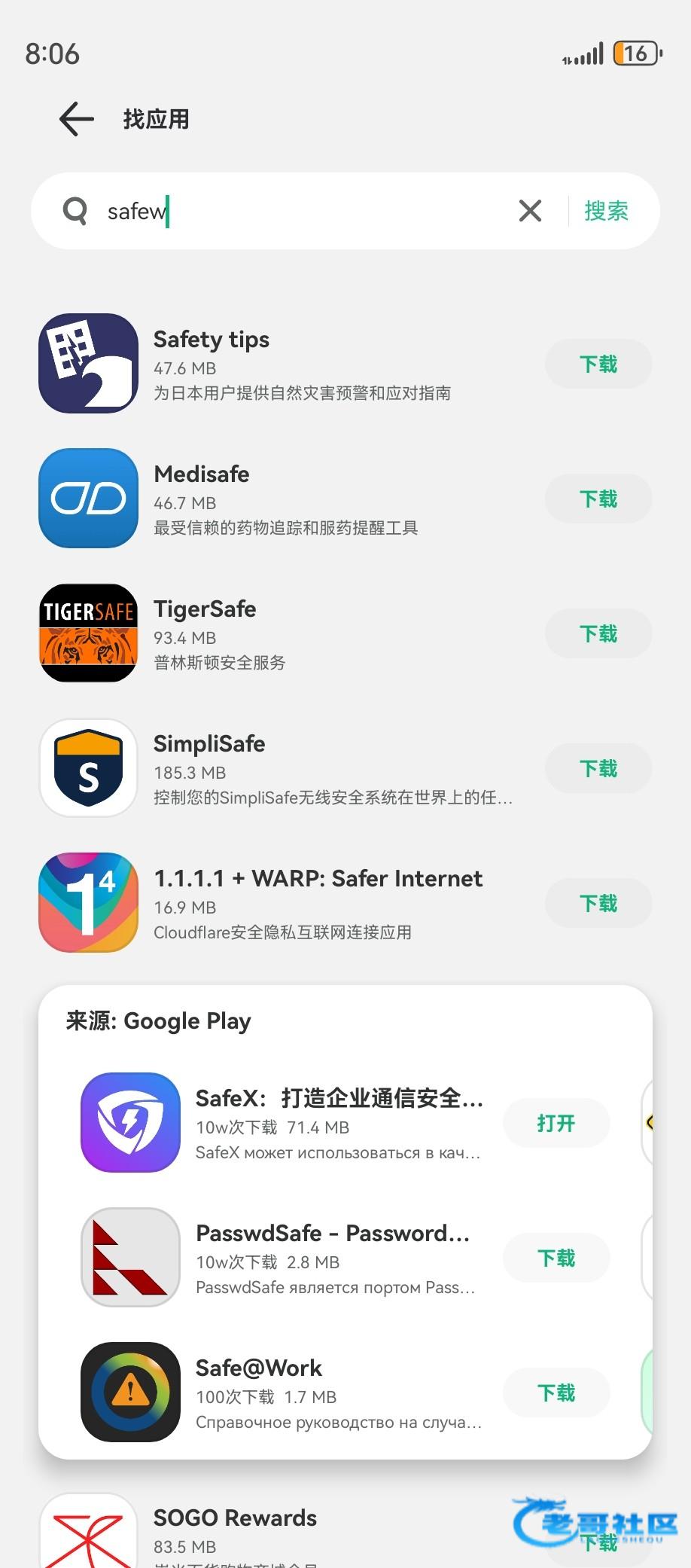
Task: Download the TigerSafe app
Action: coord(598,633)
